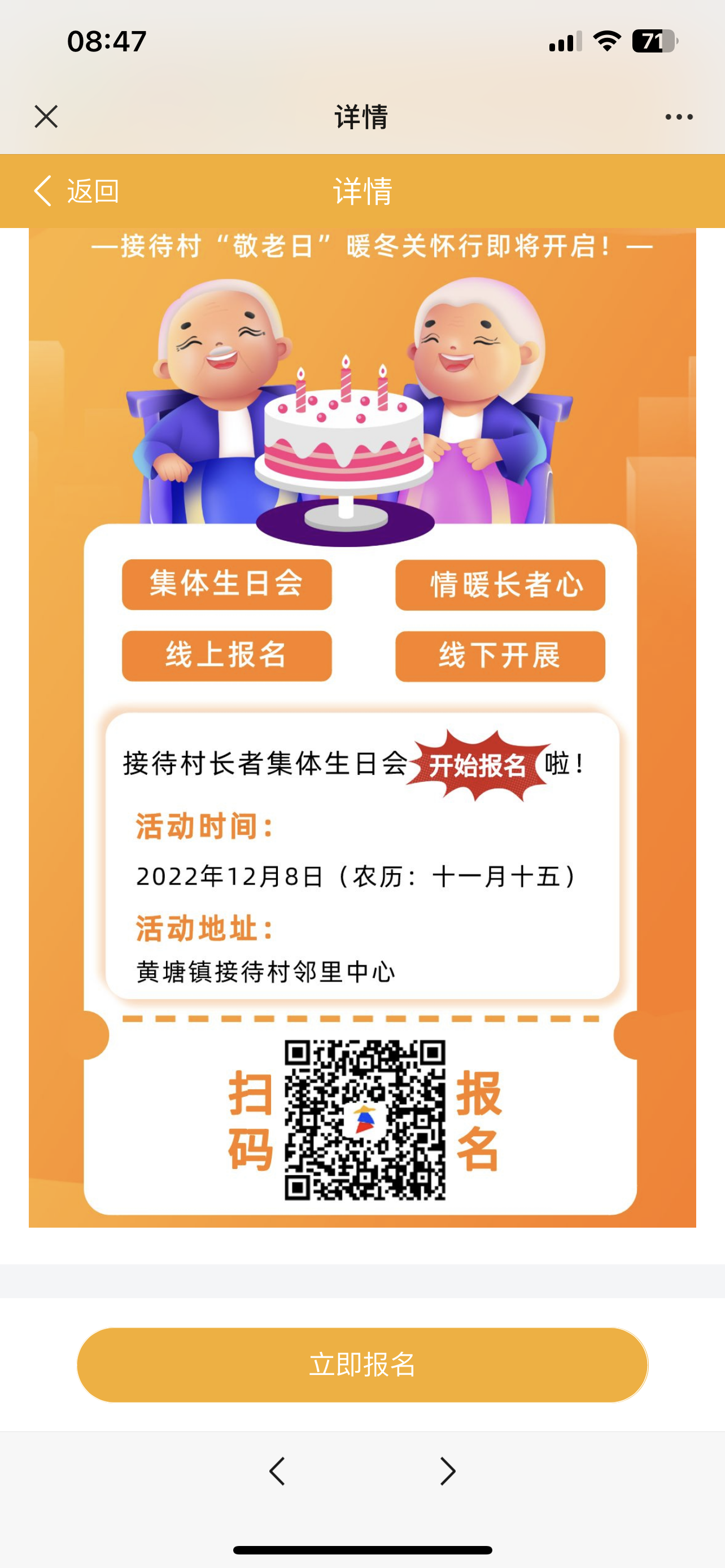Close the 详情 page with the X icon
Viewport: 725px width, 1568px height.
(46, 116)
